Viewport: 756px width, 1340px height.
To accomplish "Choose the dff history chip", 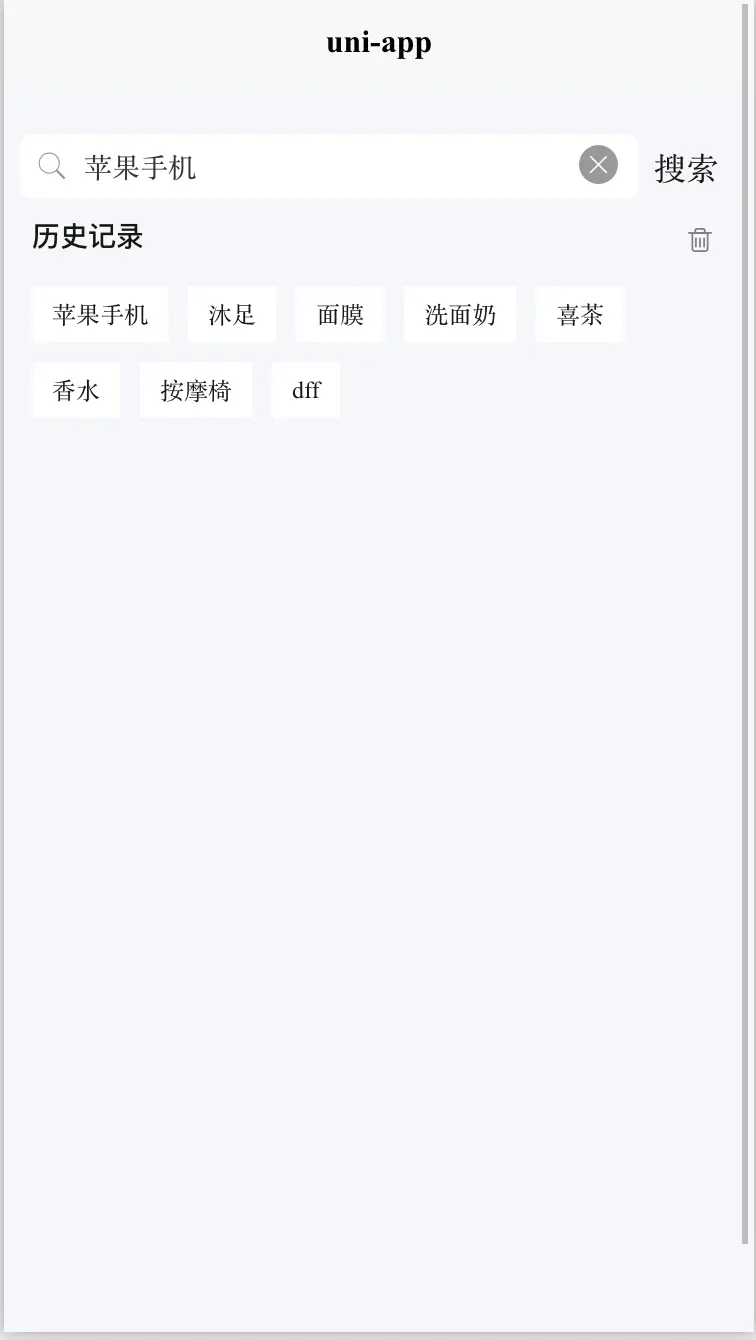I will [306, 390].
